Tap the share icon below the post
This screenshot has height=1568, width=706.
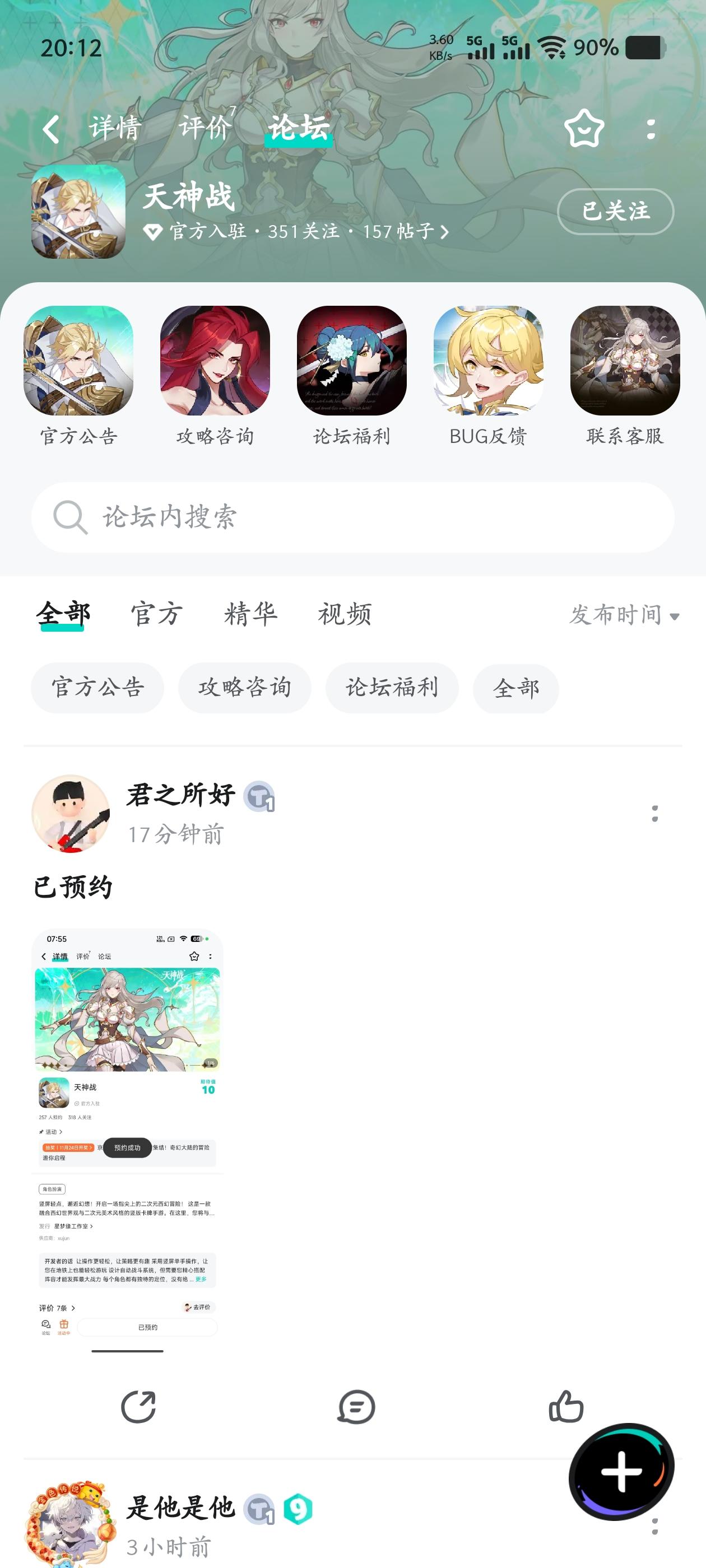click(x=138, y=1407)
